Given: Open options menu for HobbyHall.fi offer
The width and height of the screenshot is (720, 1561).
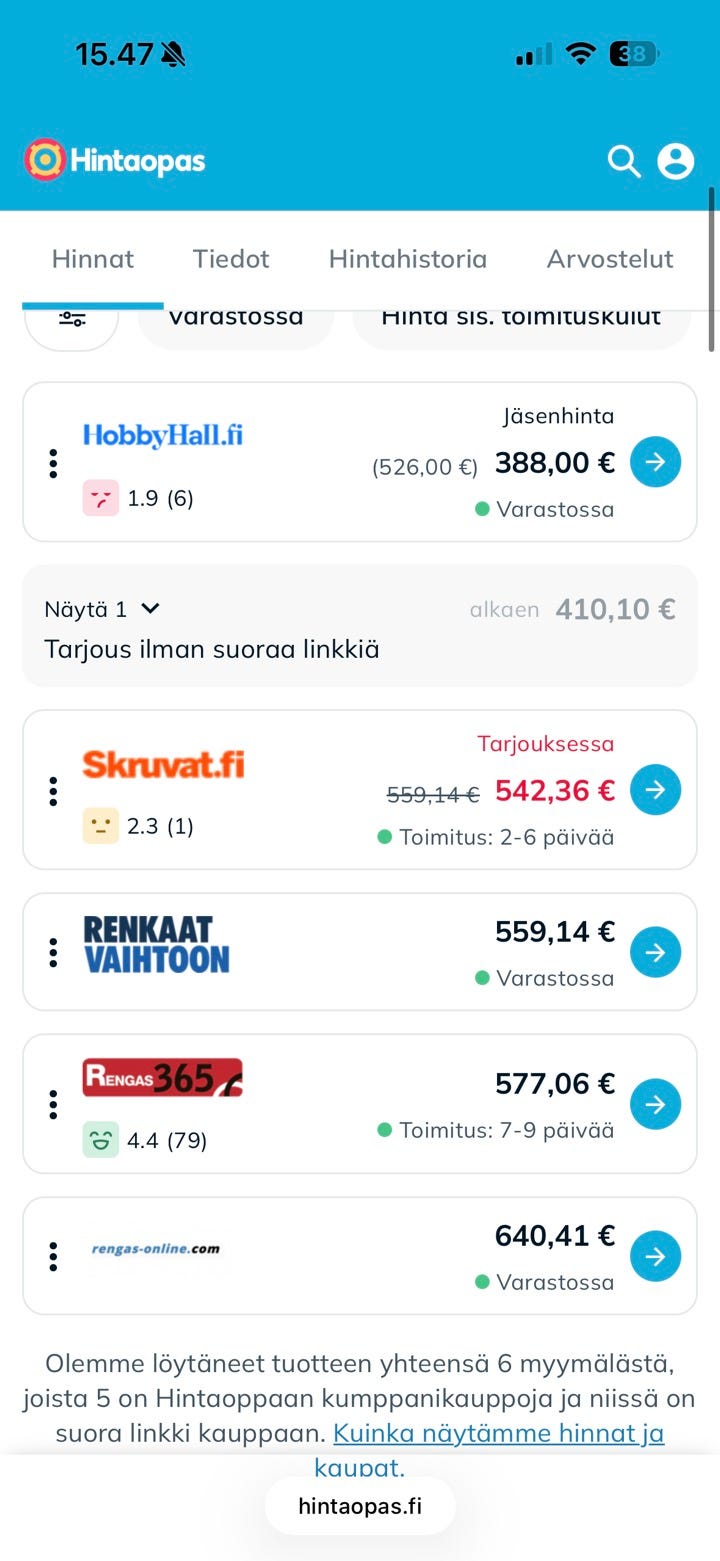Looking at the screenshot, I should click(x=53, y=463).
